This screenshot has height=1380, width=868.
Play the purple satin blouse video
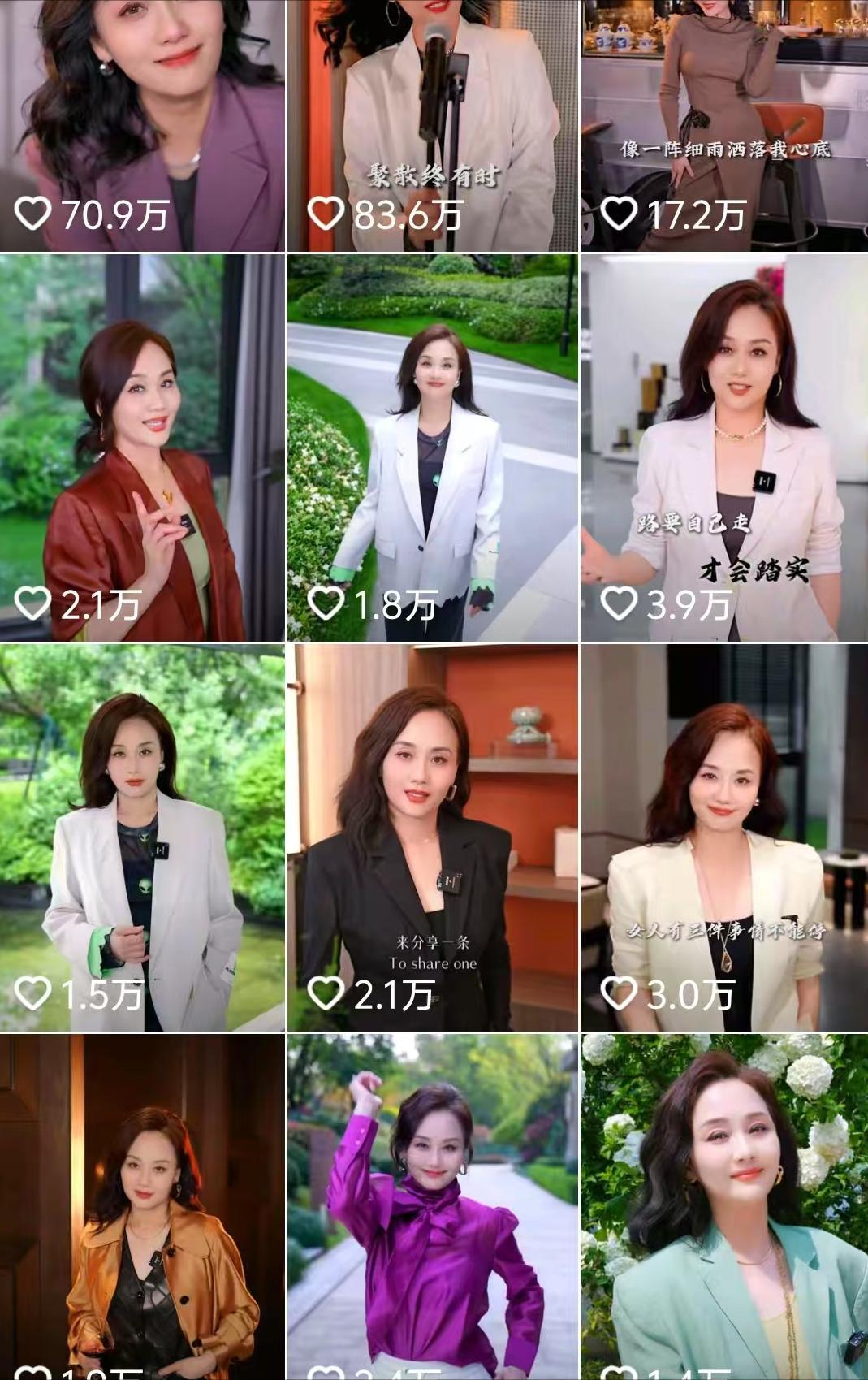pyautogui.click(x=432, y=1206)
